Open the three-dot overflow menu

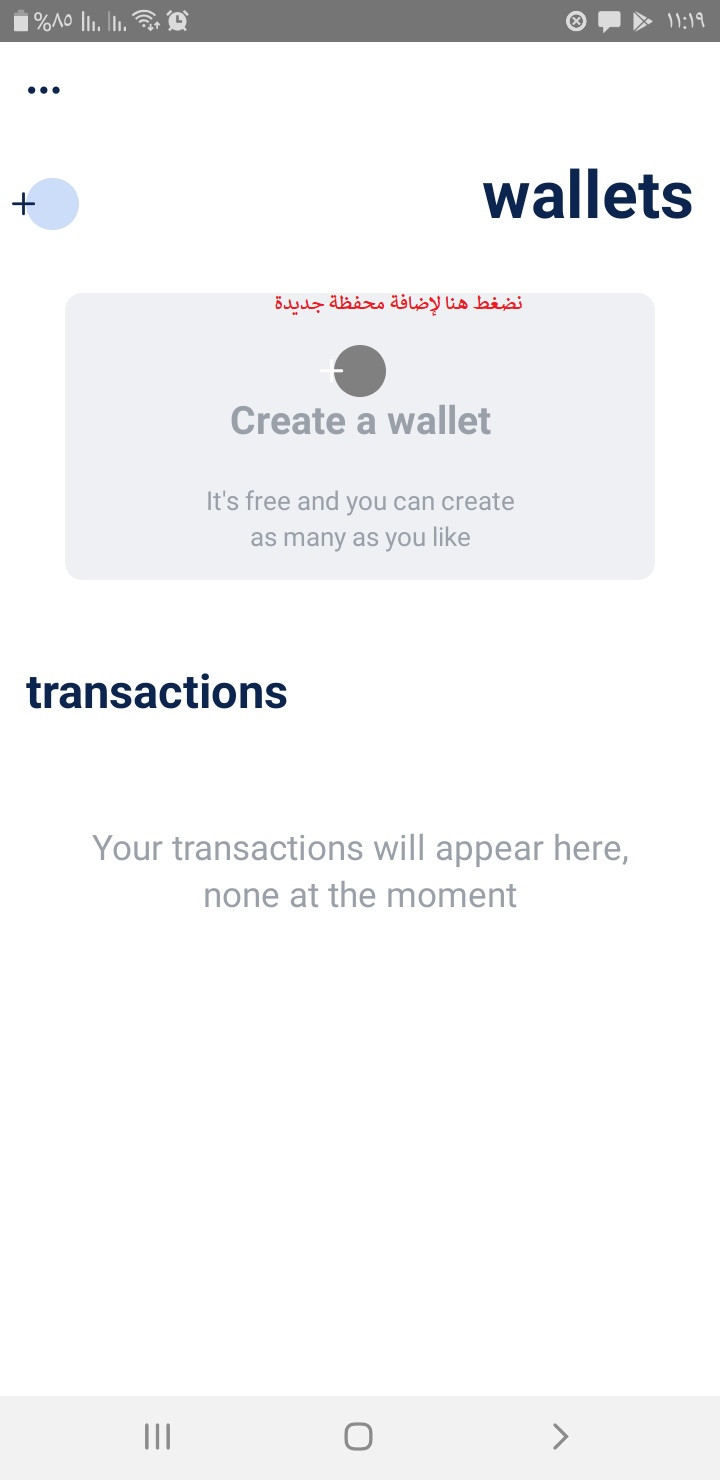coord(44,90)
